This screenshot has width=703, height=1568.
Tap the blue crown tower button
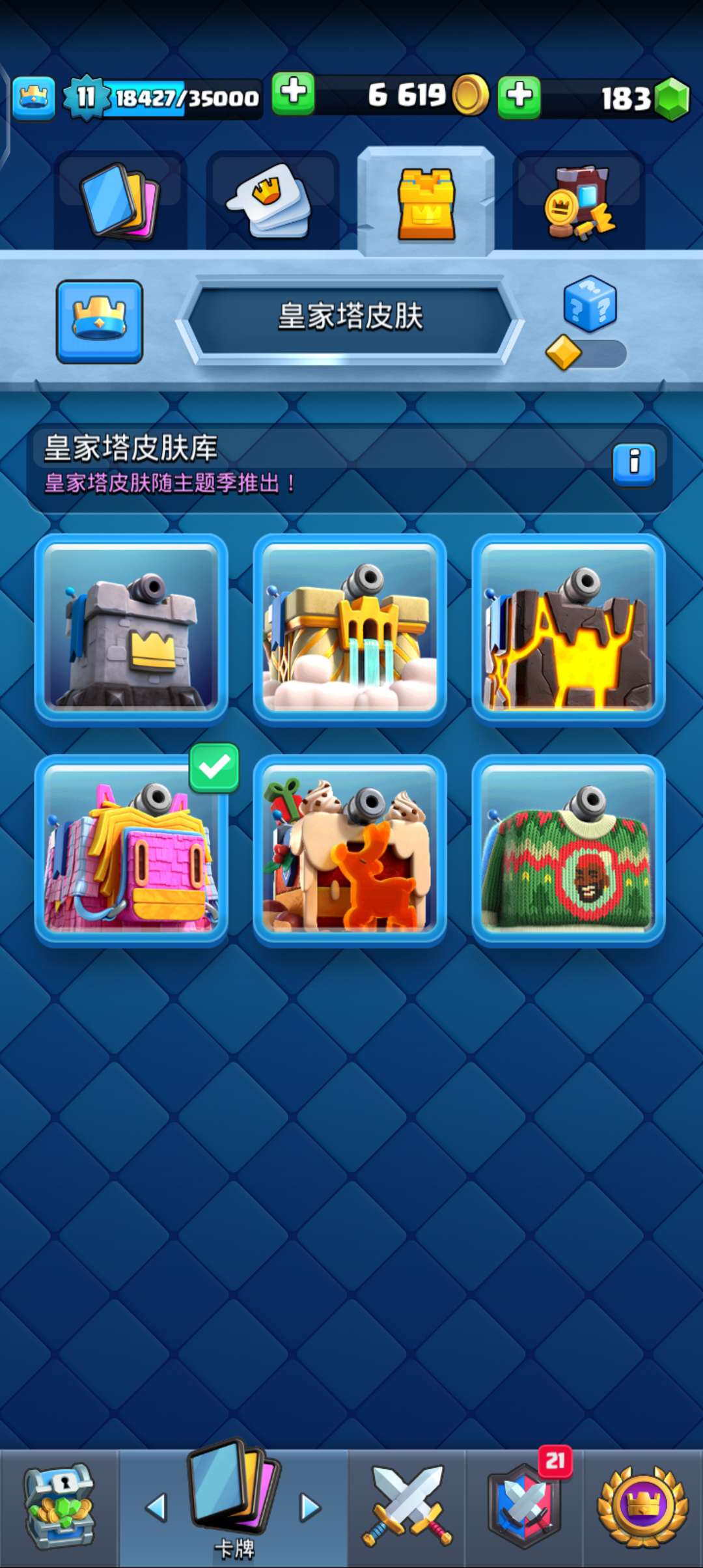[x=100, y=321]
